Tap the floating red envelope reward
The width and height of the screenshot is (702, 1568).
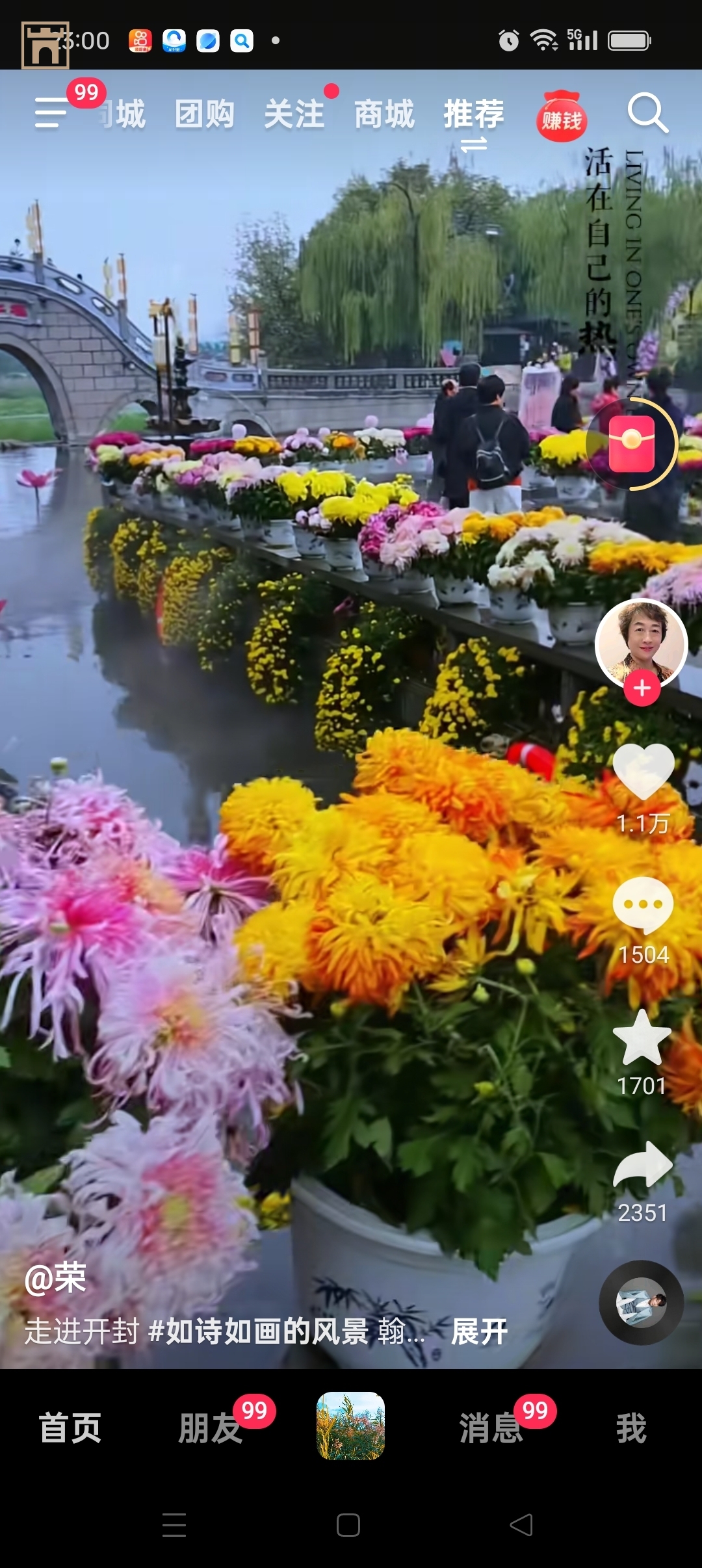click(632, 444)
